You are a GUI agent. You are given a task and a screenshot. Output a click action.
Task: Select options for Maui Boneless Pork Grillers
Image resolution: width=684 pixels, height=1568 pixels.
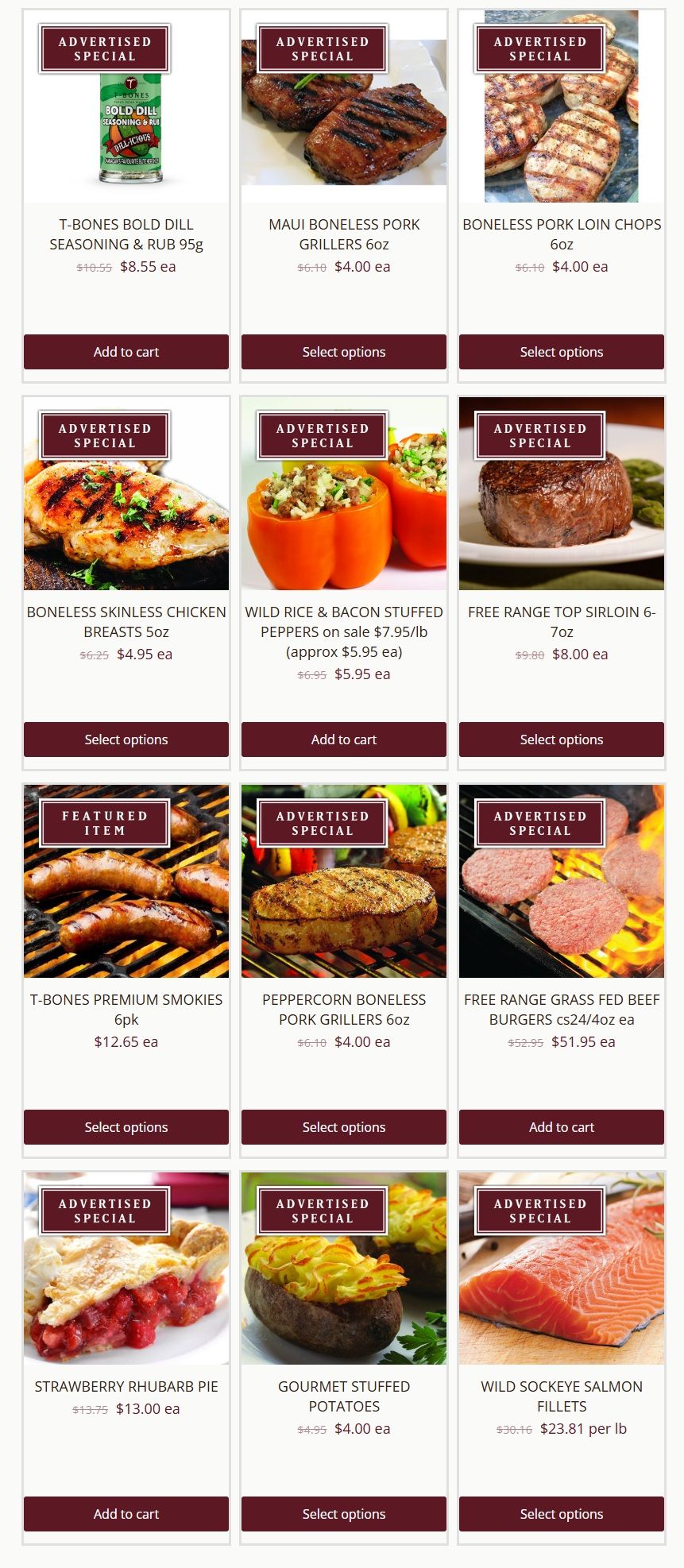click(x=344, y=352)
